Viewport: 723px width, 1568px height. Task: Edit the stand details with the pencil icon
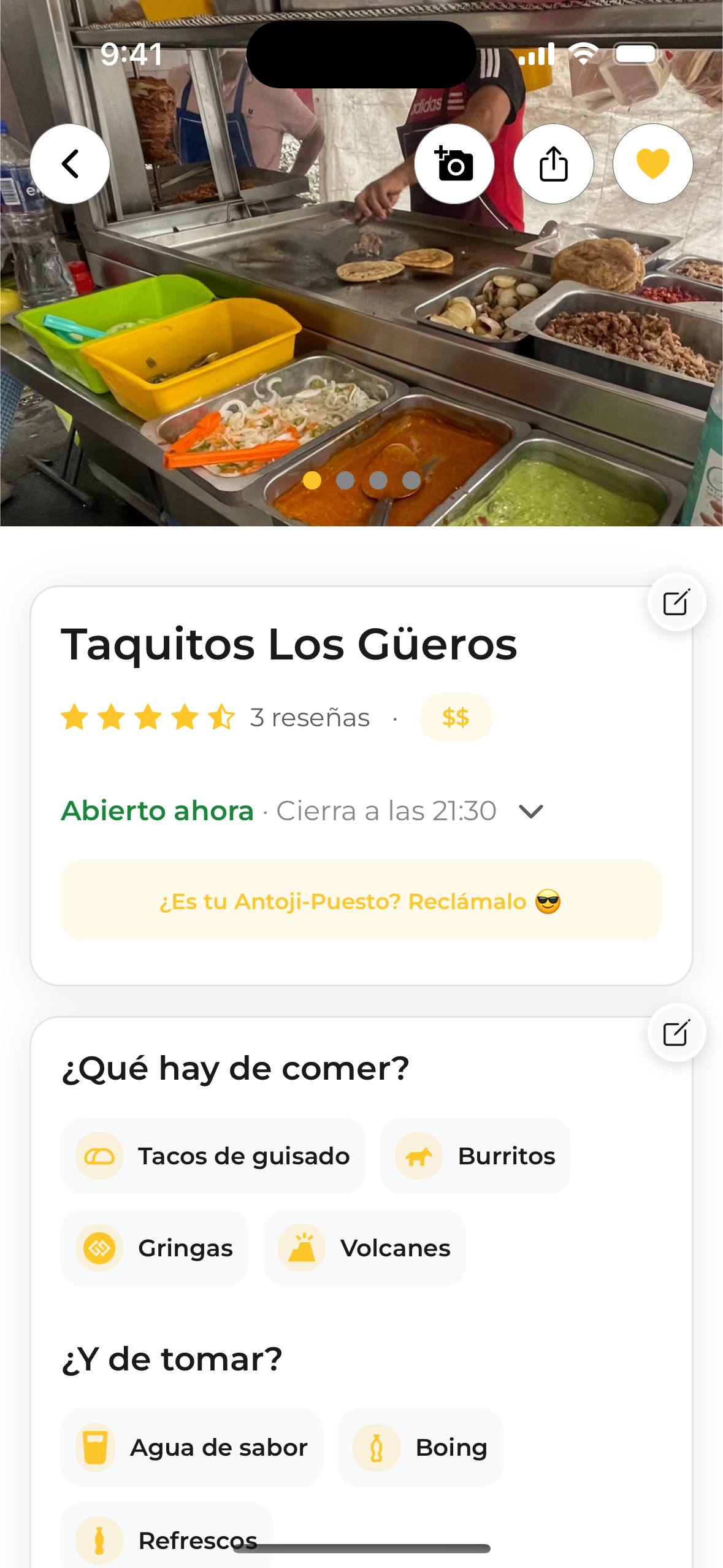click(x=675, y=602)
